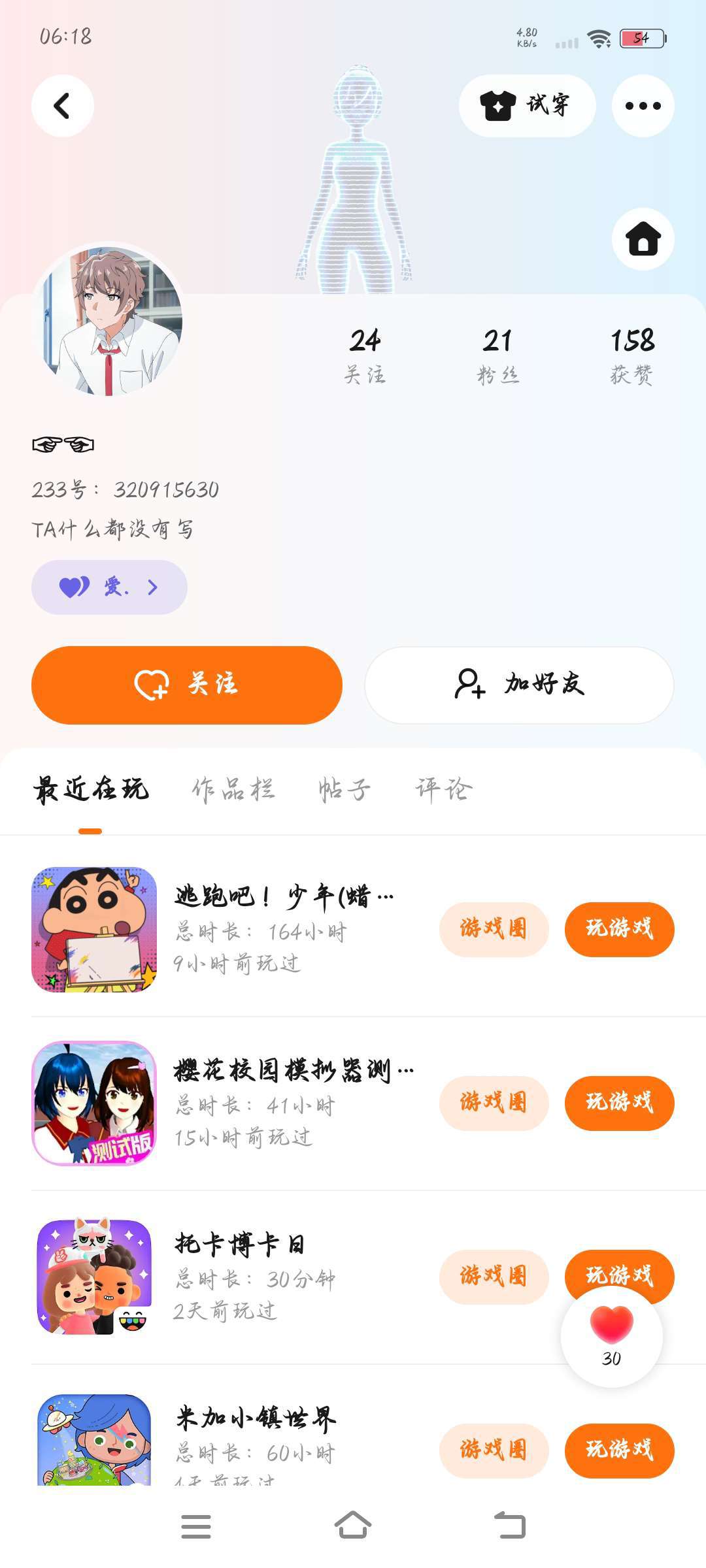The width and height of the screenshot is (706, 1568).
Task: Follow this user with 关注
Action: 187,685
